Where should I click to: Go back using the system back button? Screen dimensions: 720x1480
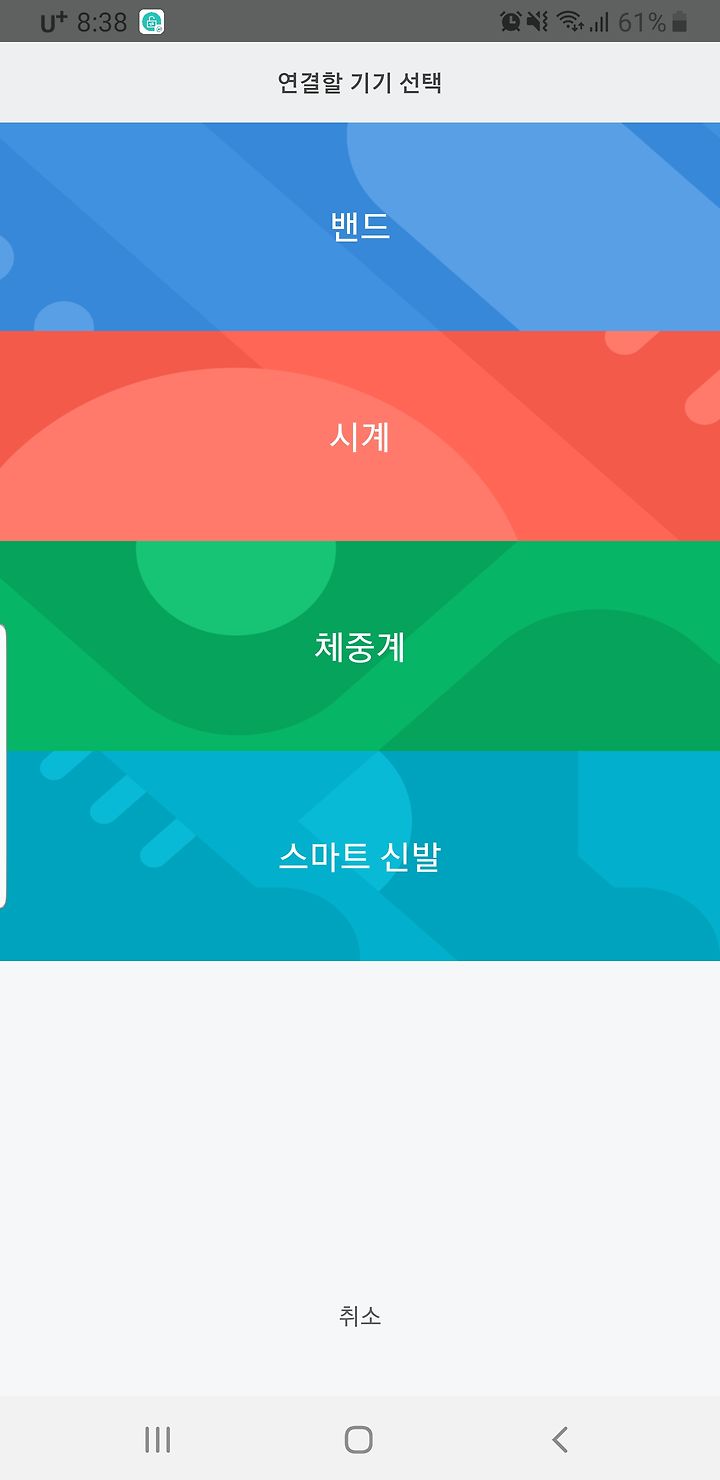560,1439
